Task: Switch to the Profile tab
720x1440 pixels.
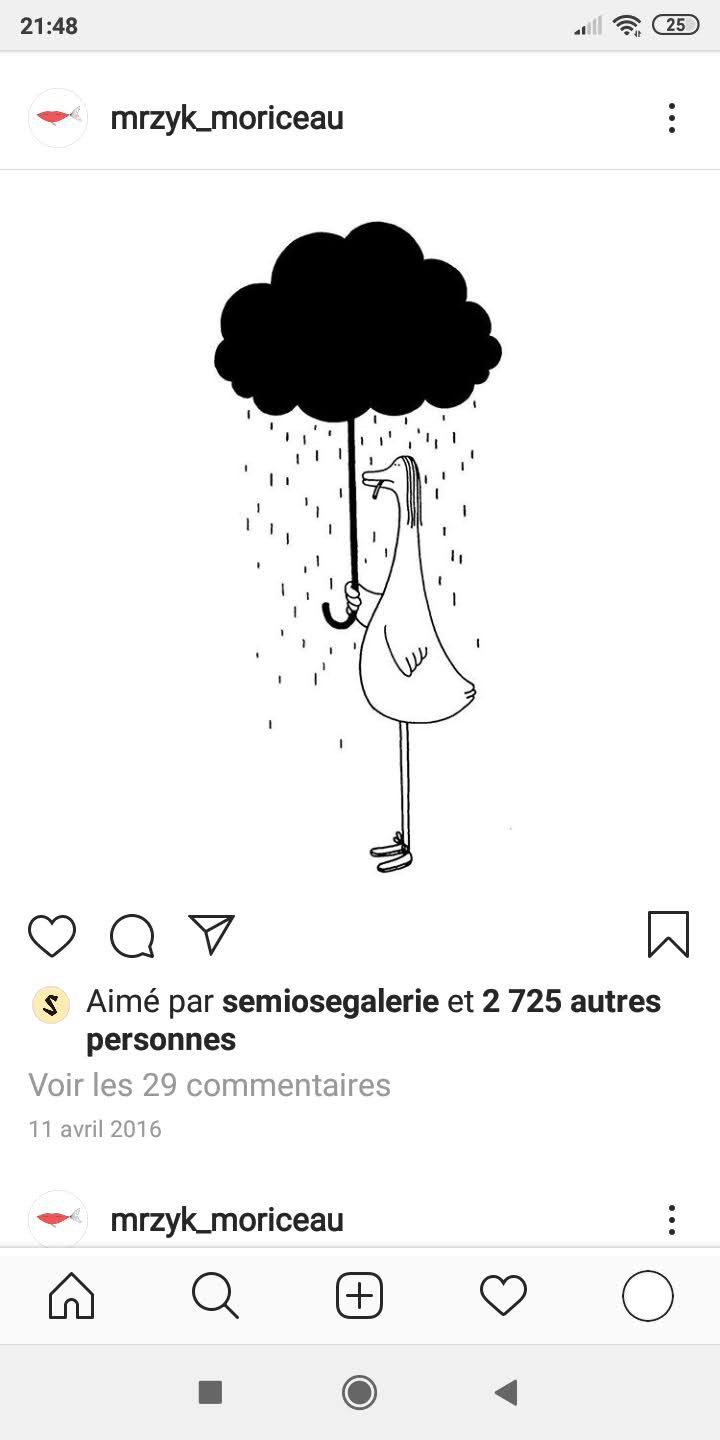Action: pyautogui.click(x=647, y=1296)
